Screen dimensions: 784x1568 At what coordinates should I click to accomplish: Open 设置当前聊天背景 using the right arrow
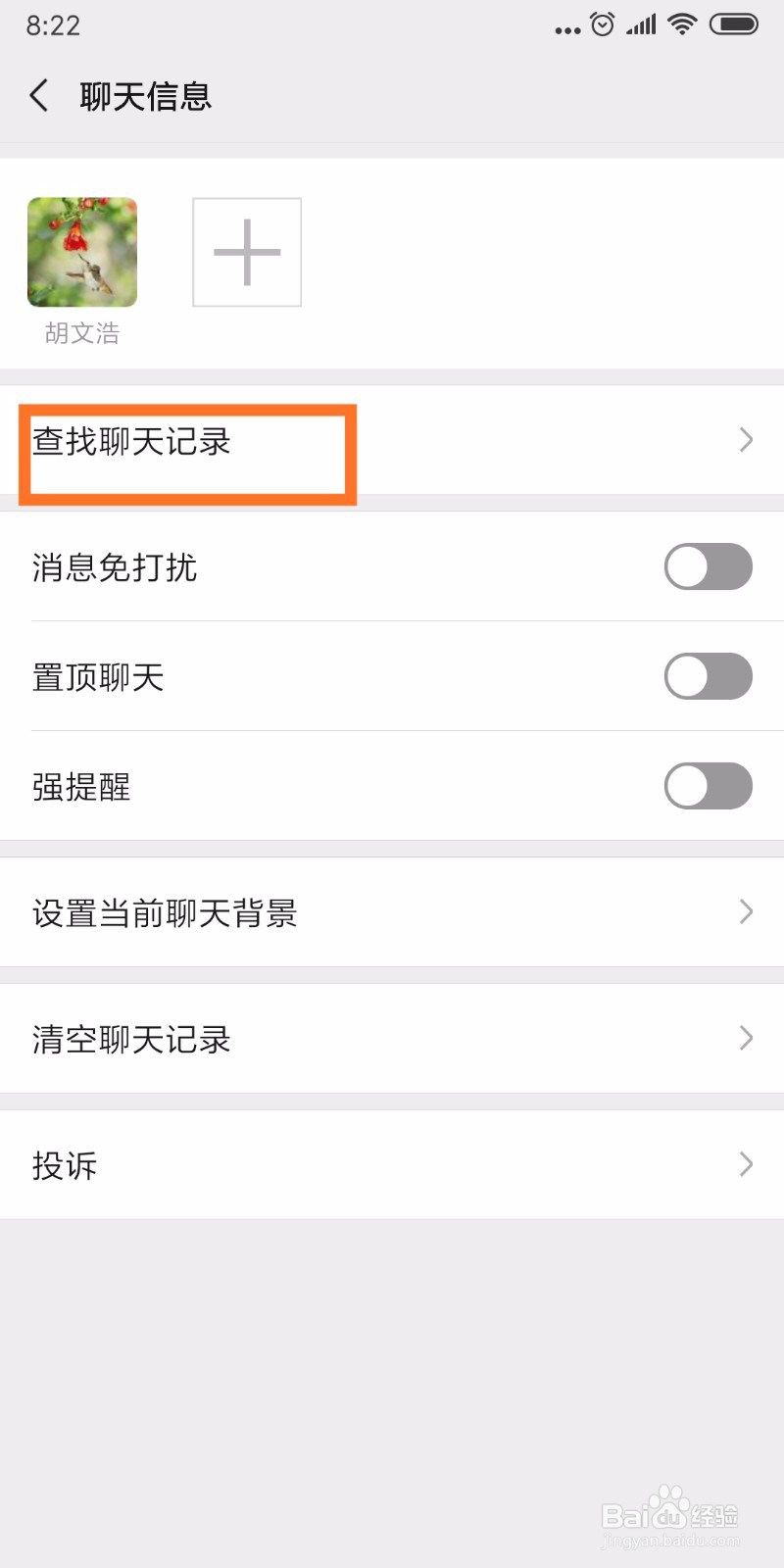[746, 911]
